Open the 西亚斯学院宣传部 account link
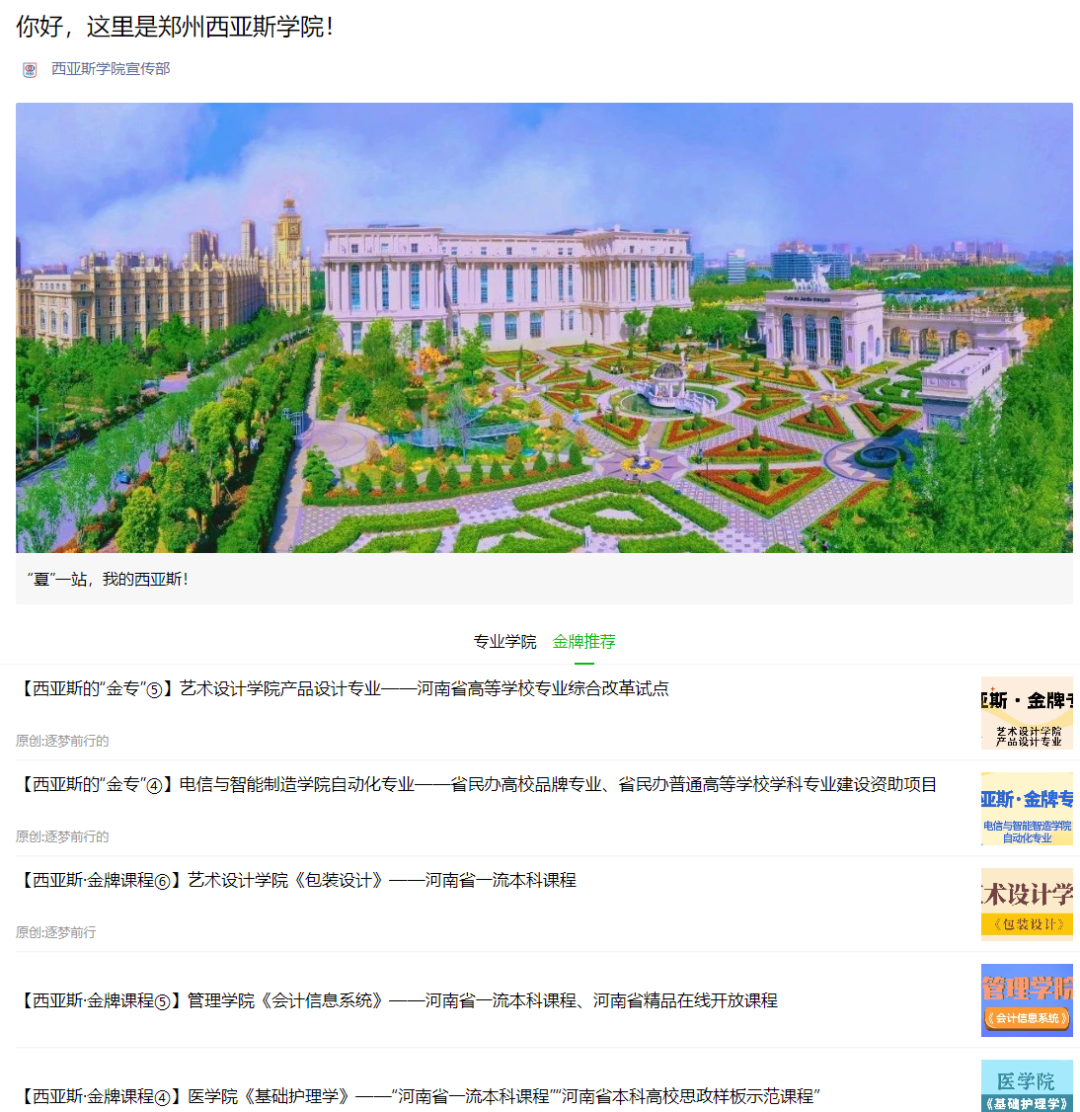This screenshot has height=1112, width=1080. click(110, 69)
